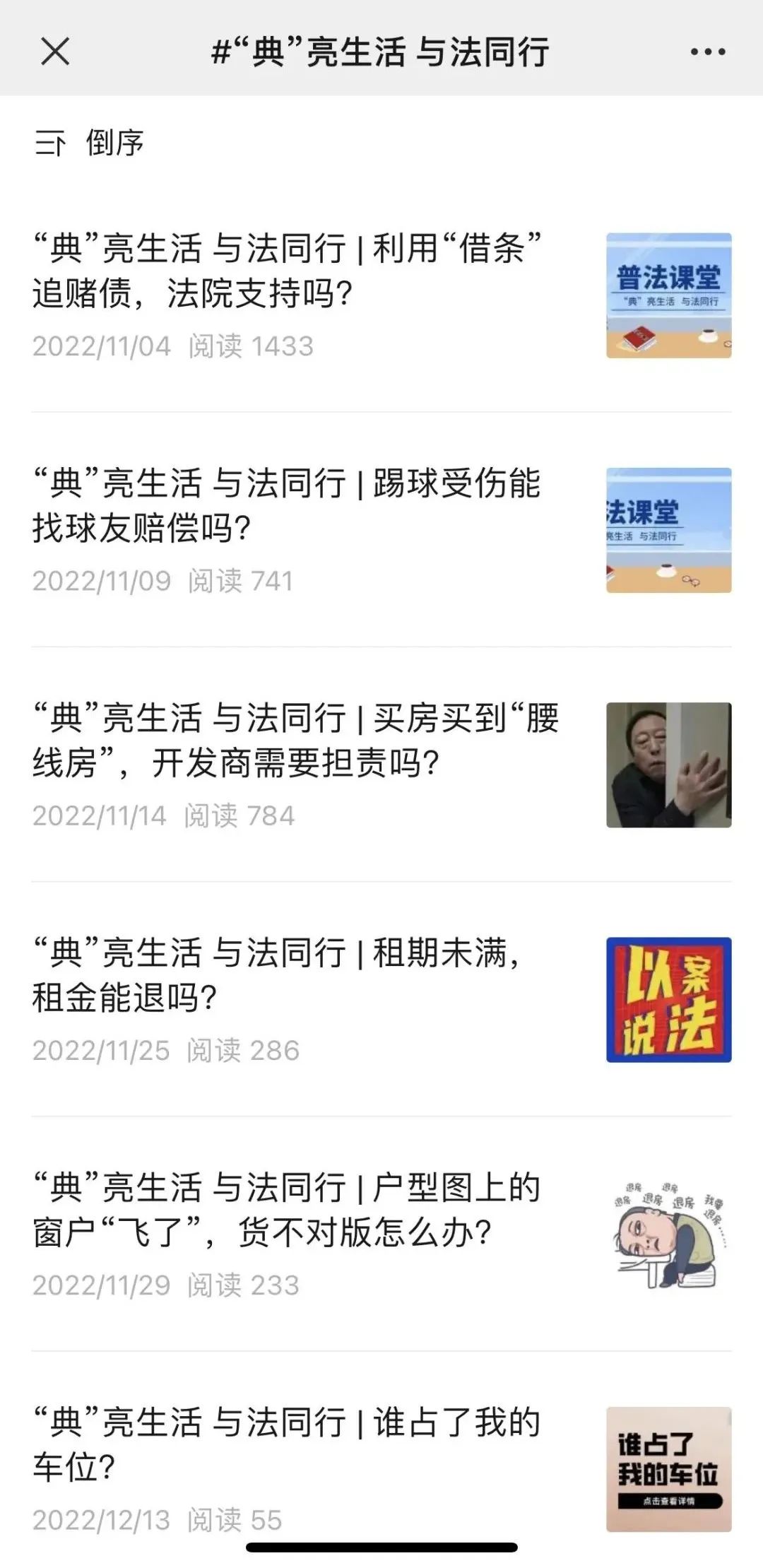Image resolution: width=763 pixels, height=1568 pixels.
Task: Open the three-dot more options menu
Action: click(x=707, y=52)
